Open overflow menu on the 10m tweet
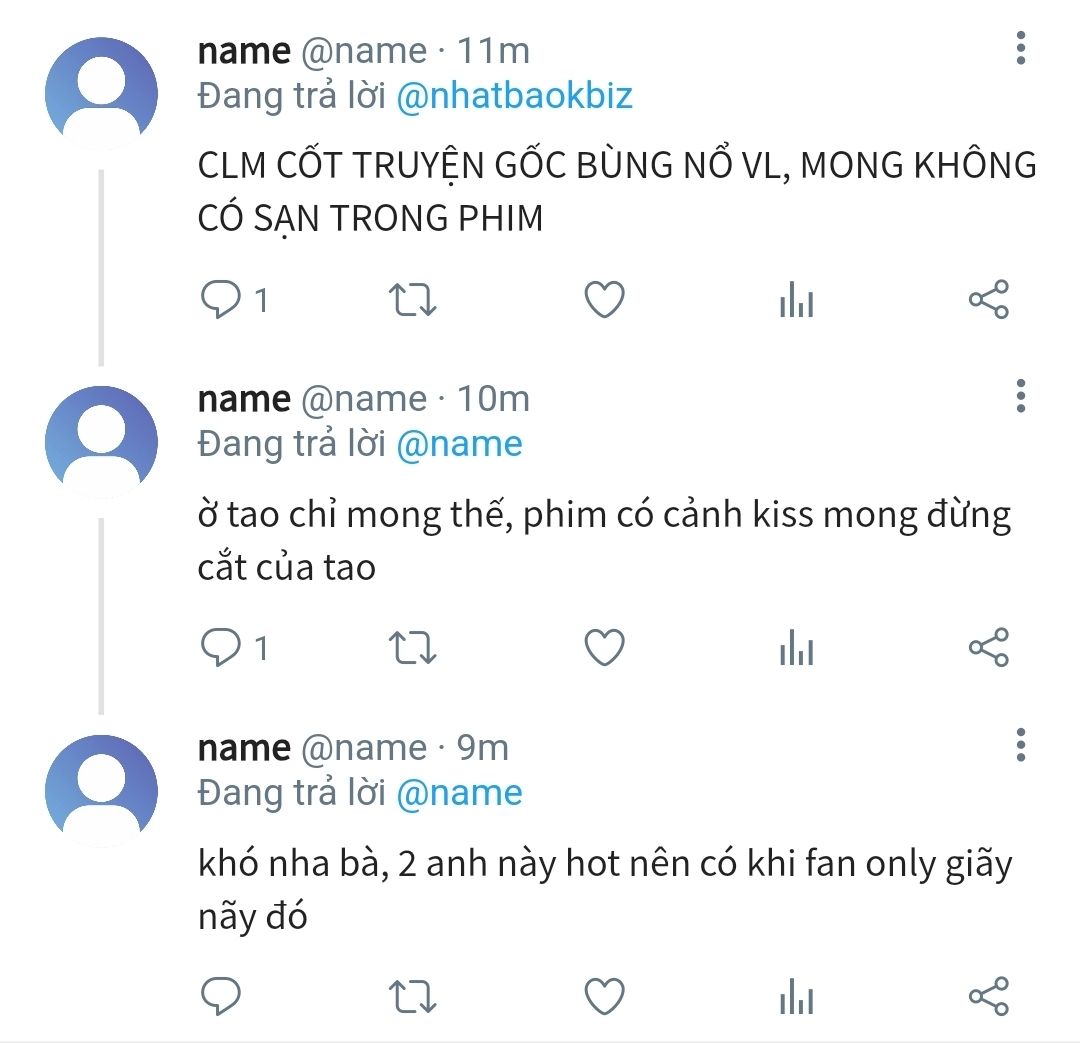This screenshot has height=1043, width=1080. (1021, 396)
